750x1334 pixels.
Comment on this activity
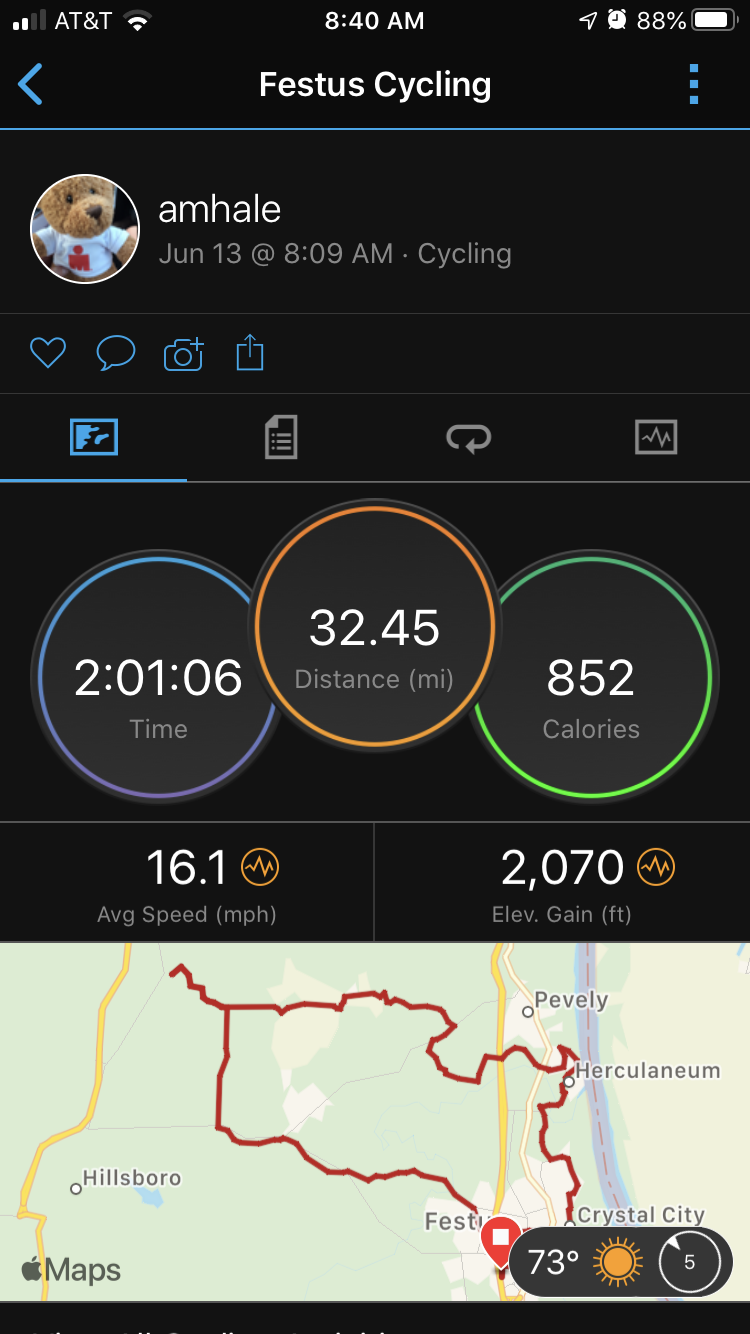115,353
